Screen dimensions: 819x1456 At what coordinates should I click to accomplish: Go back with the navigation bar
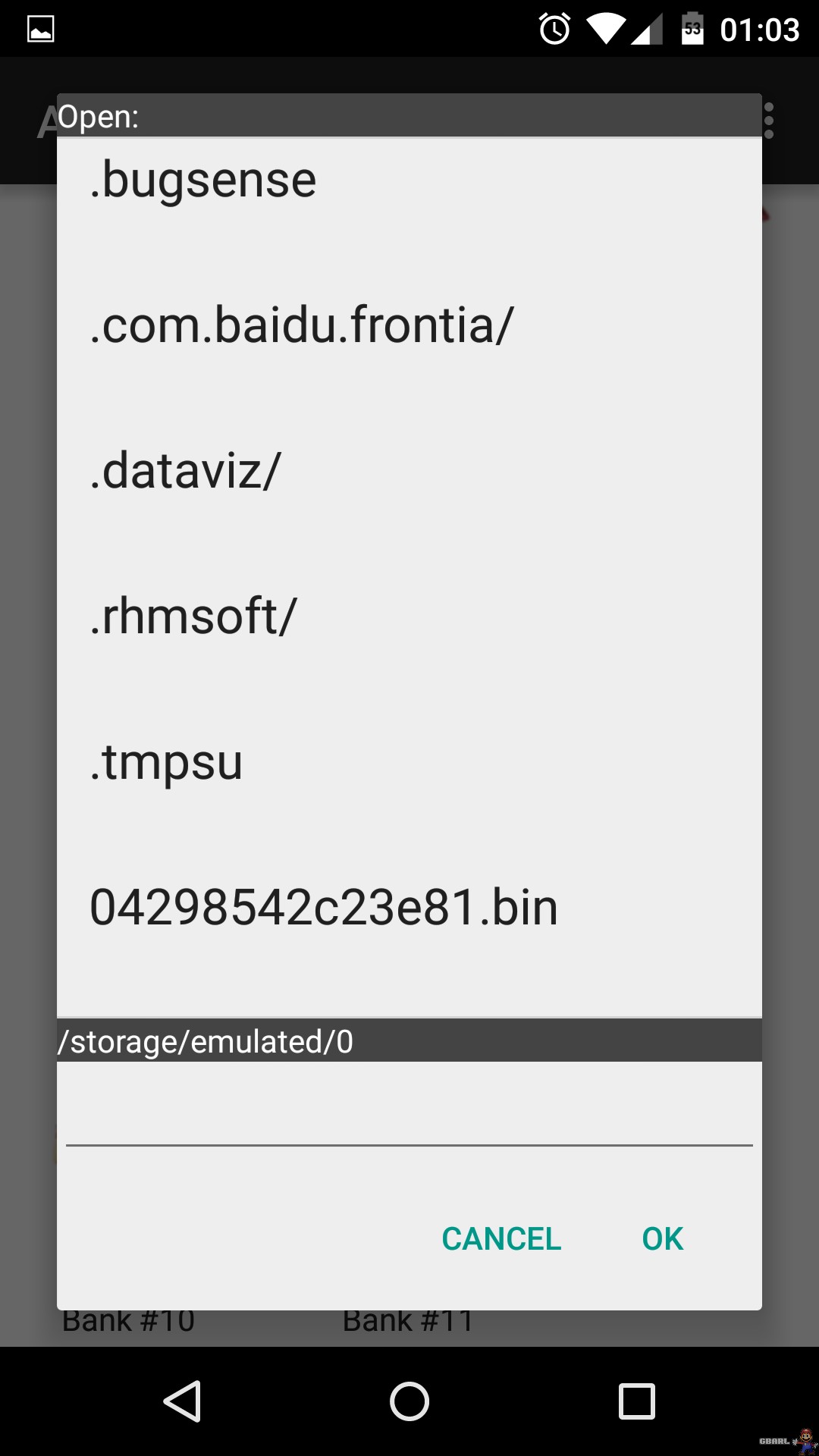(183, 1401)
